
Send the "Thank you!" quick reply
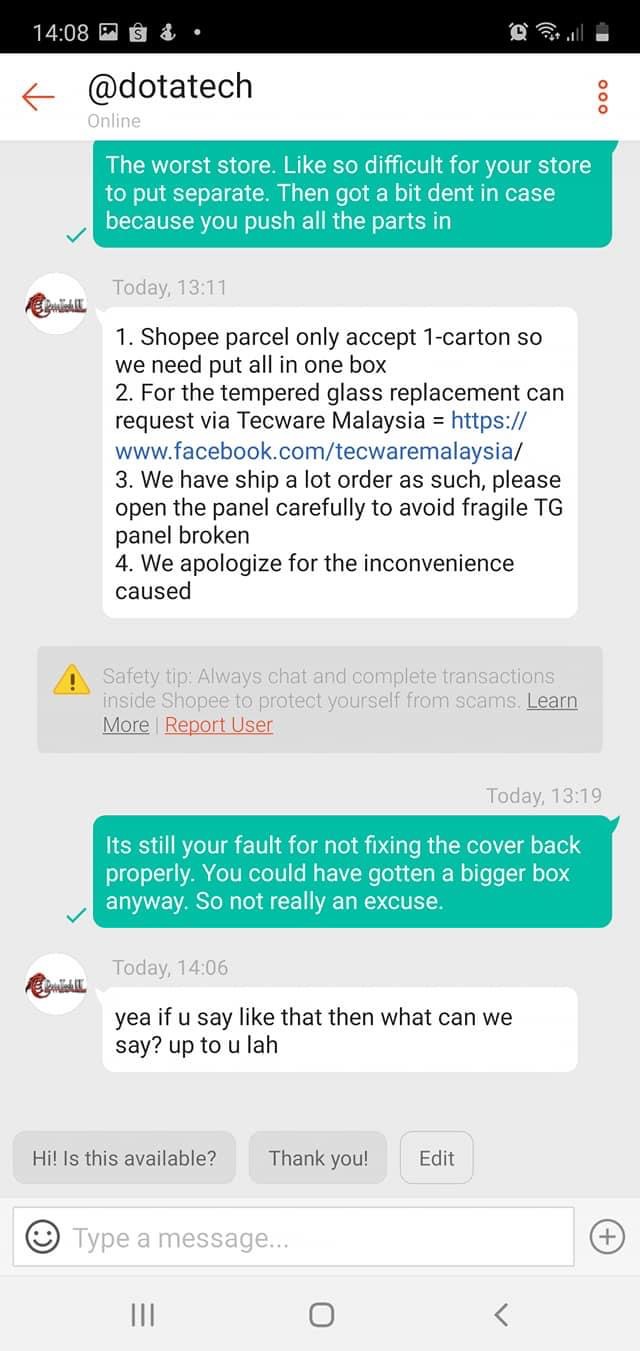click(318, 1158)
